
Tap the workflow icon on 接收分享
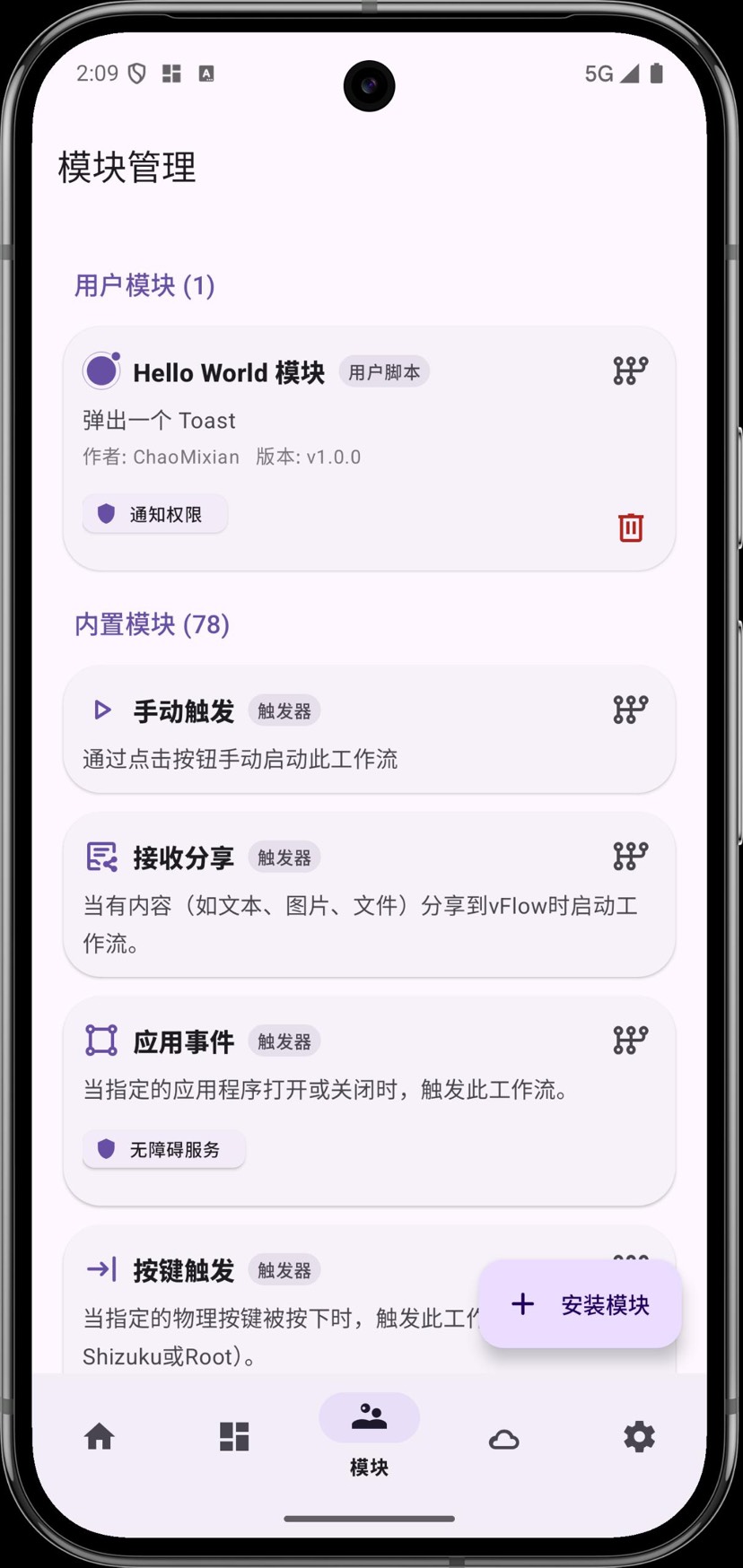tap(630, 857)
